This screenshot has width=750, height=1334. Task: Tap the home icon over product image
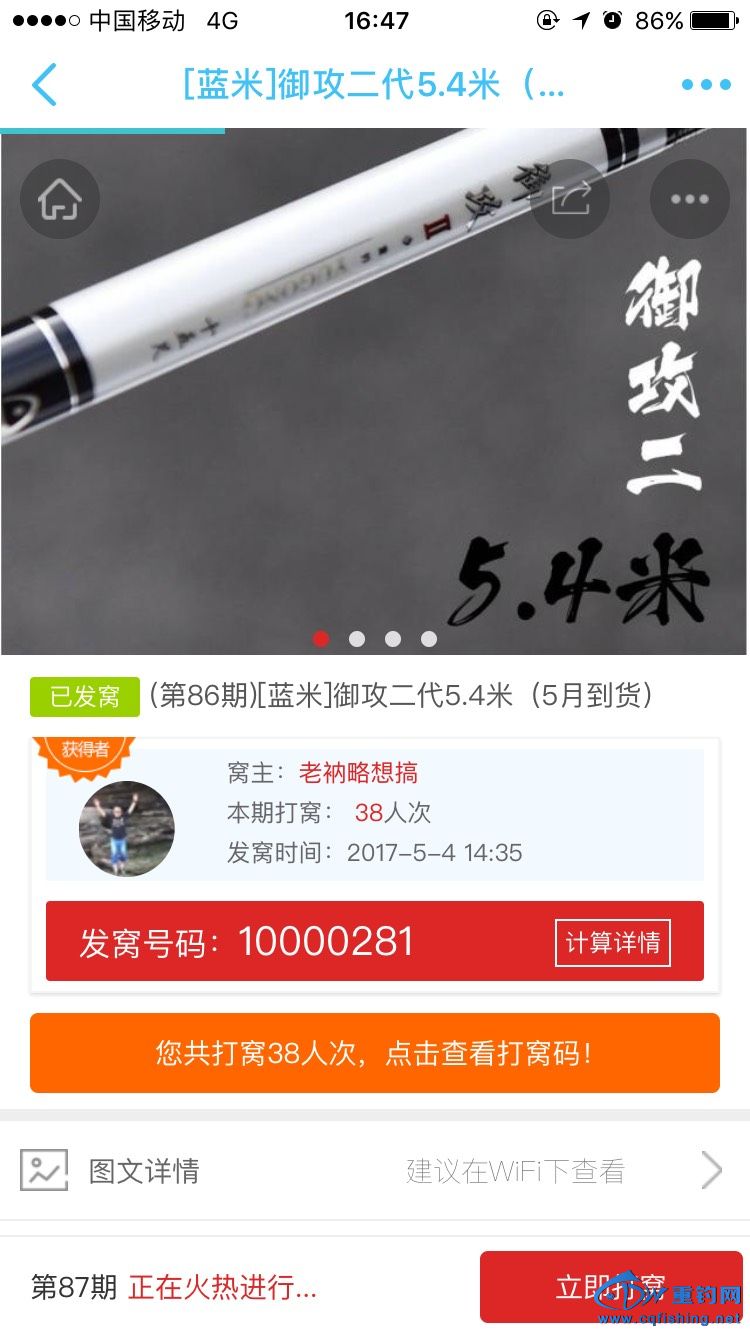(60, 199)
